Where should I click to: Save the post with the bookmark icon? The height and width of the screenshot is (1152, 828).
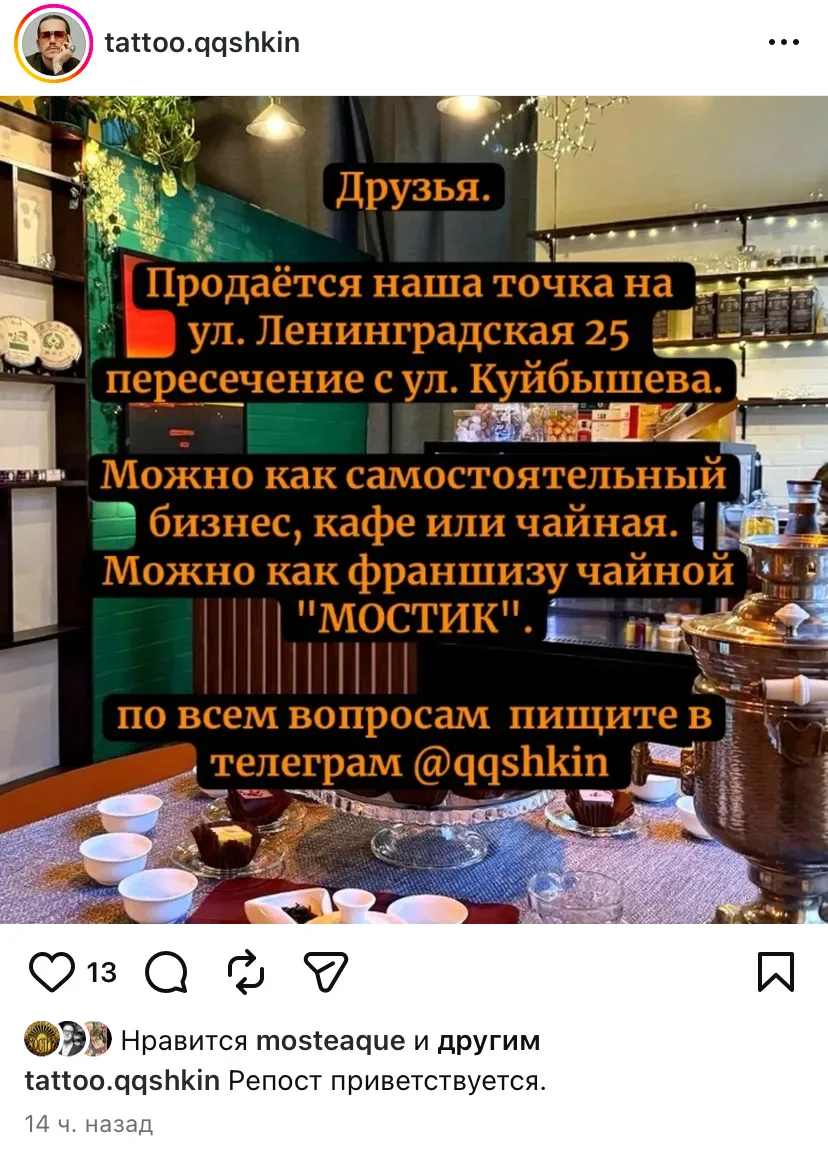(x=776, y=971)
